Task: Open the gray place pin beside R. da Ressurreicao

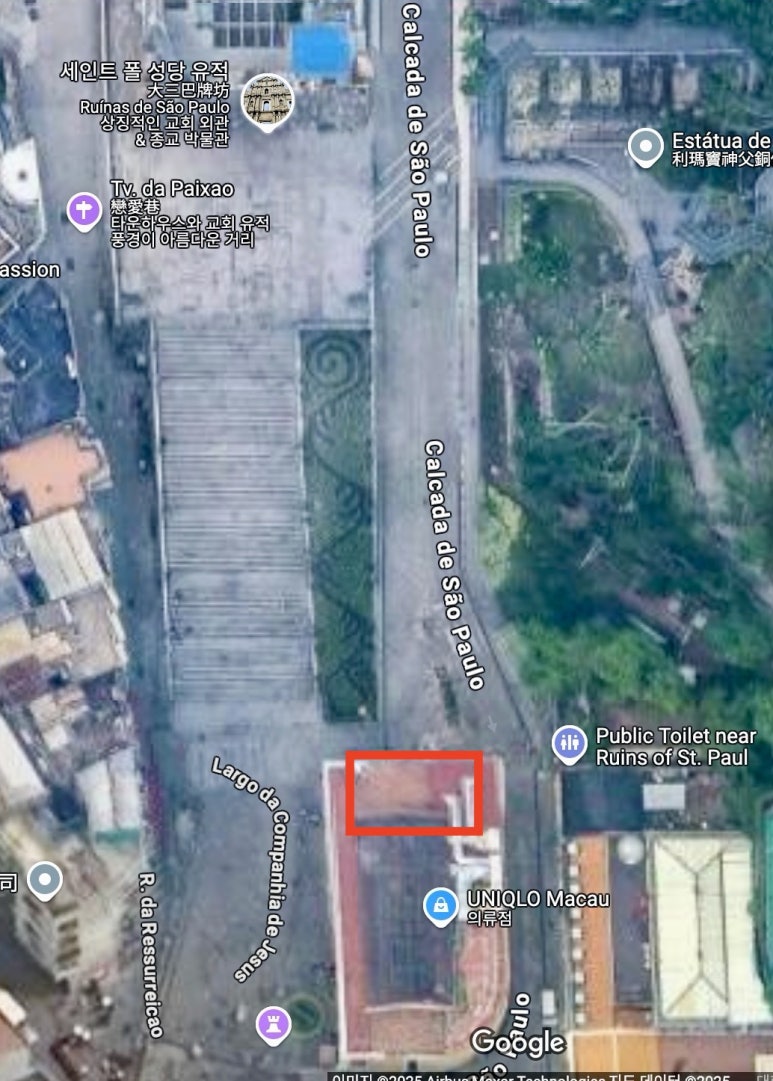Action: click(44, 880)
